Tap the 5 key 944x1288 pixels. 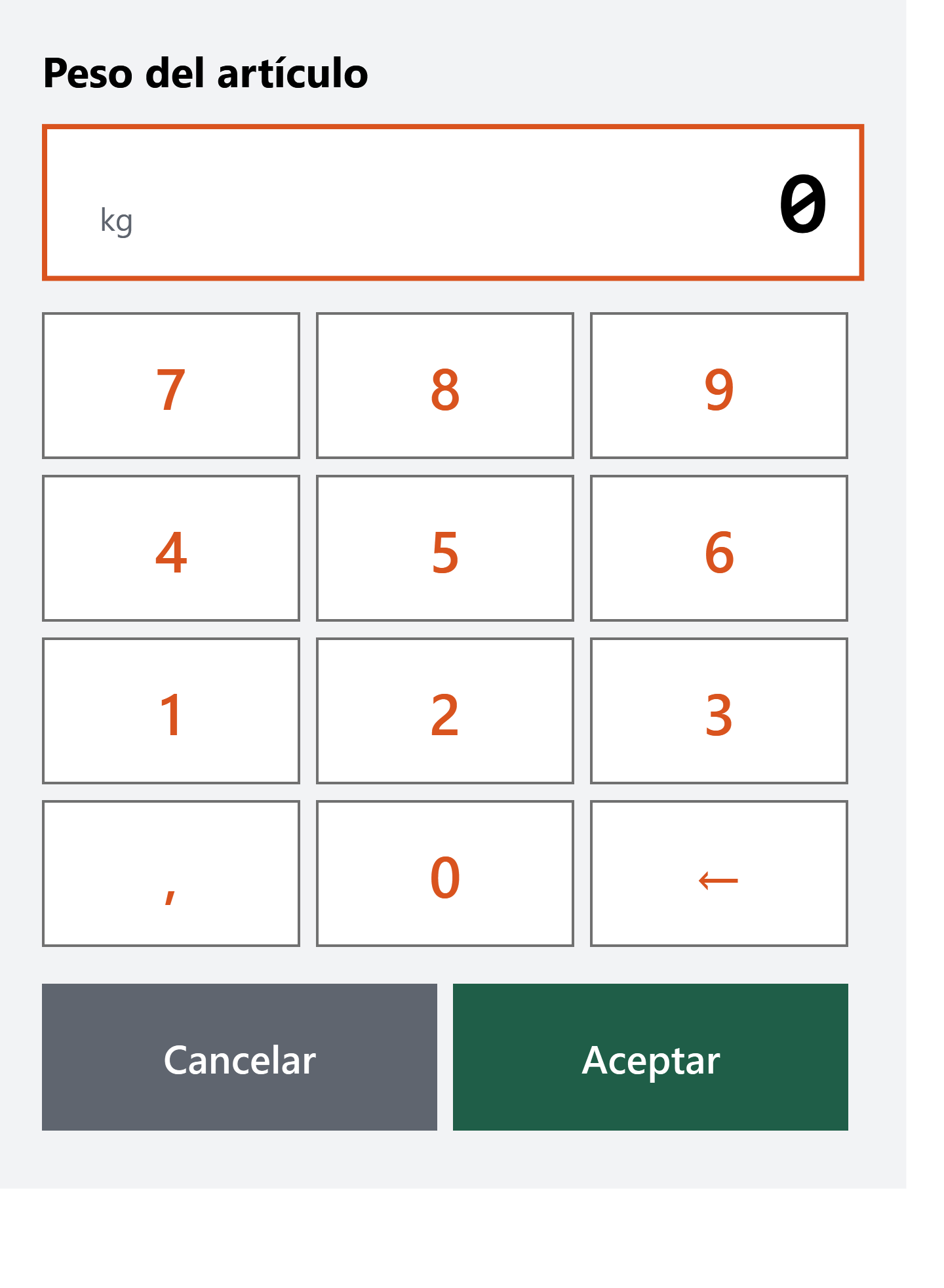tap(445, 548)
